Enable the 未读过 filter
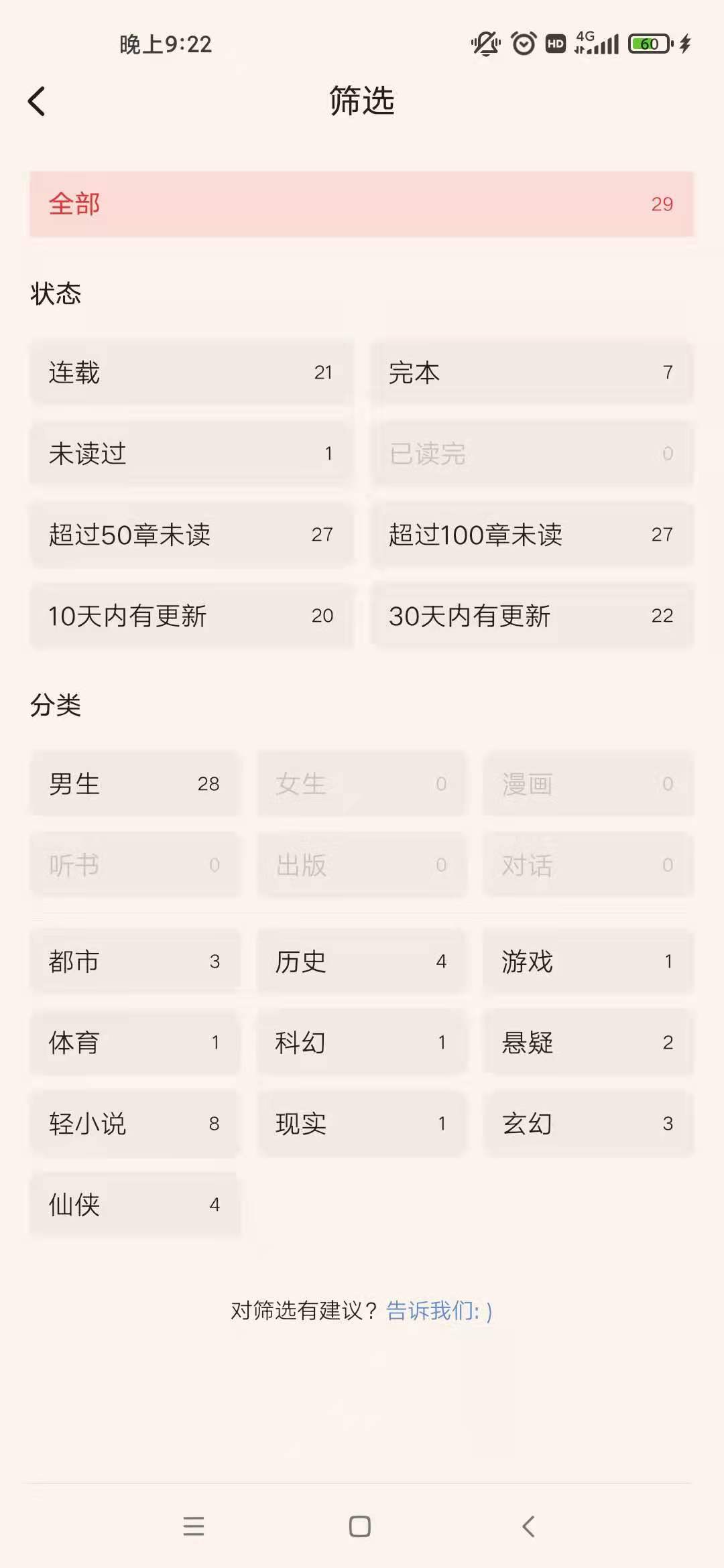The width and height of the screenshot is (724, 1568). (x=191, y=454)
